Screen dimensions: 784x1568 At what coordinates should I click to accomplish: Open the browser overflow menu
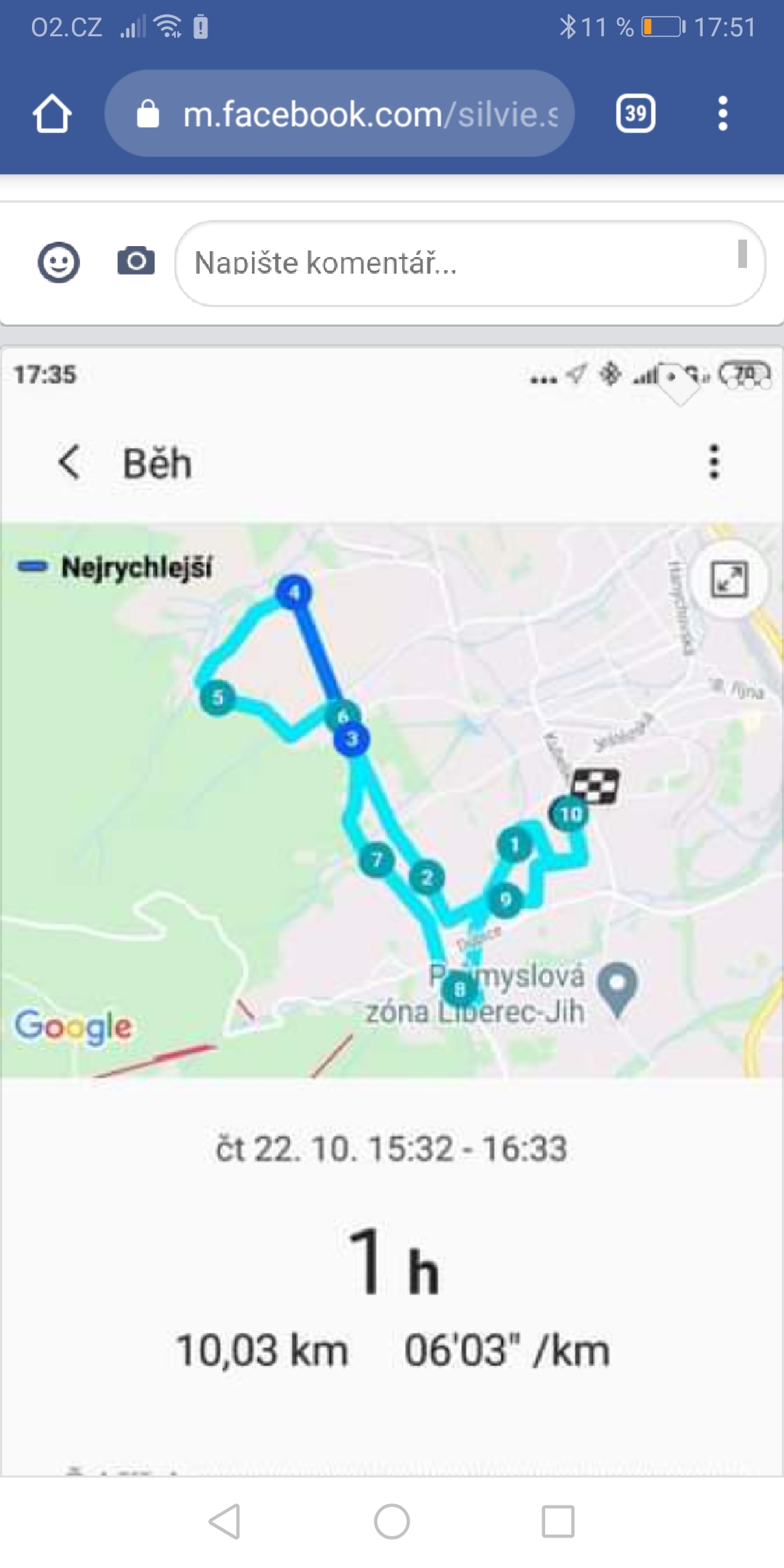722,113
